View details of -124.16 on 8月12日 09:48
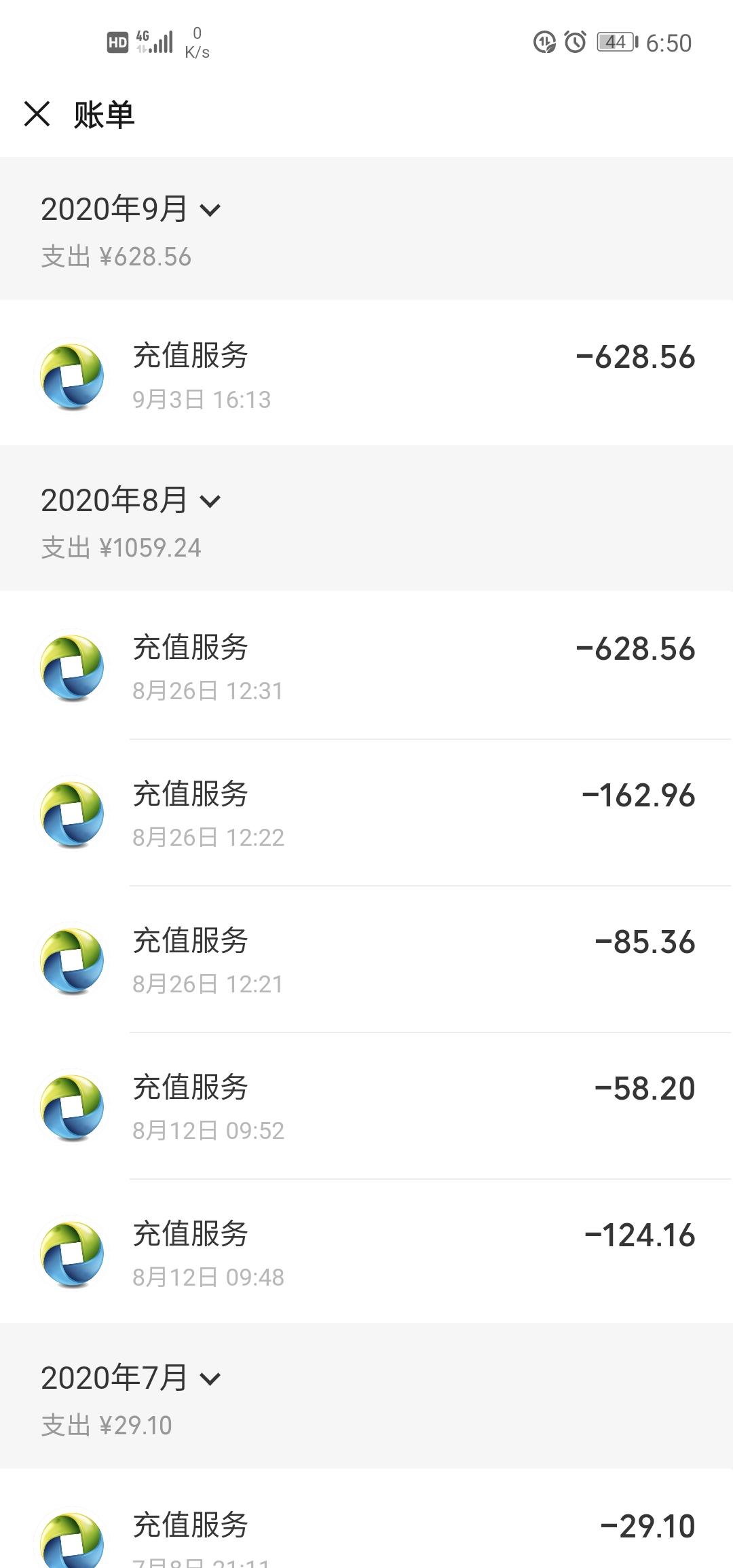The height and width of the screenshot is (1568, 733). [366, 1252]
